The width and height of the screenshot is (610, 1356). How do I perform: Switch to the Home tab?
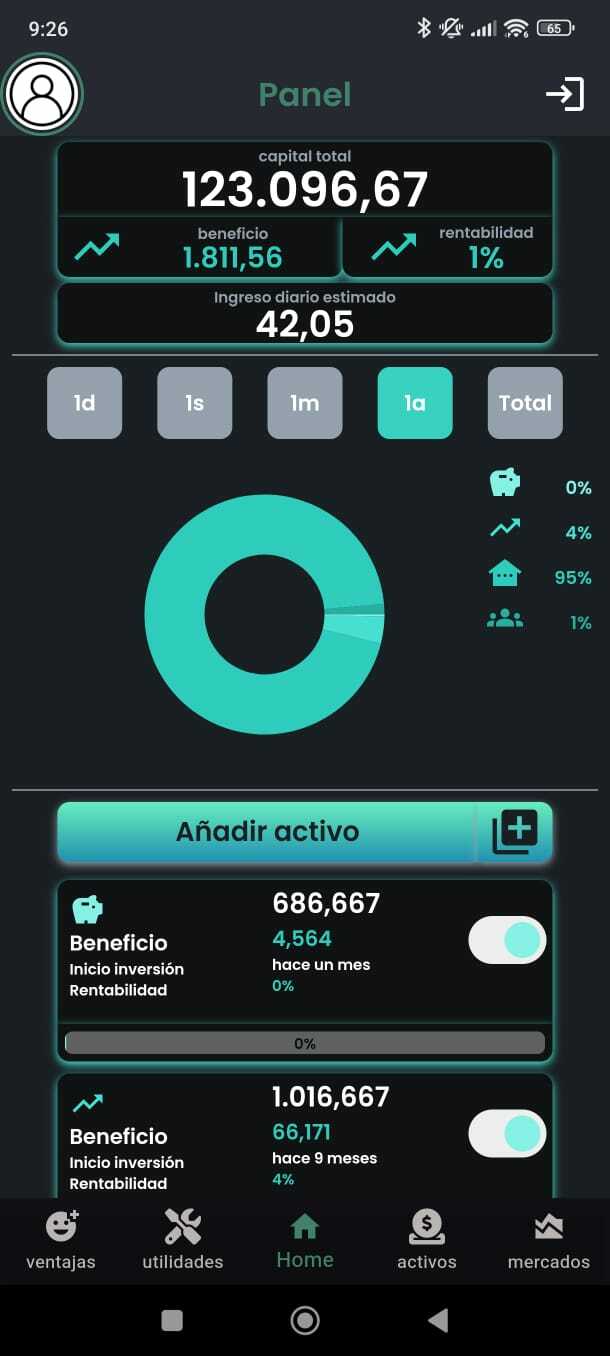tap(305, 1240)
